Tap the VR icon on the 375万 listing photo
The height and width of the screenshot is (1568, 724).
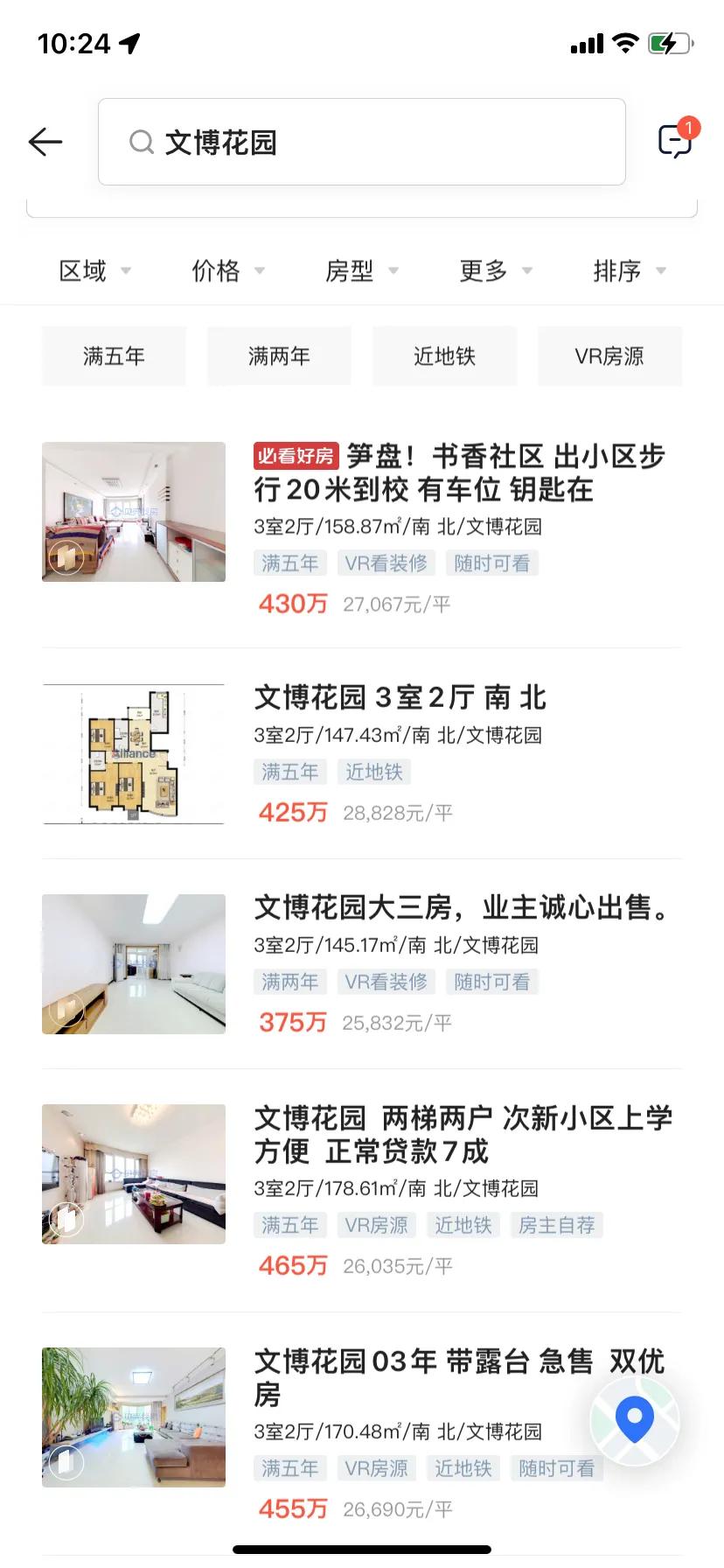[x=66, y=1011]
